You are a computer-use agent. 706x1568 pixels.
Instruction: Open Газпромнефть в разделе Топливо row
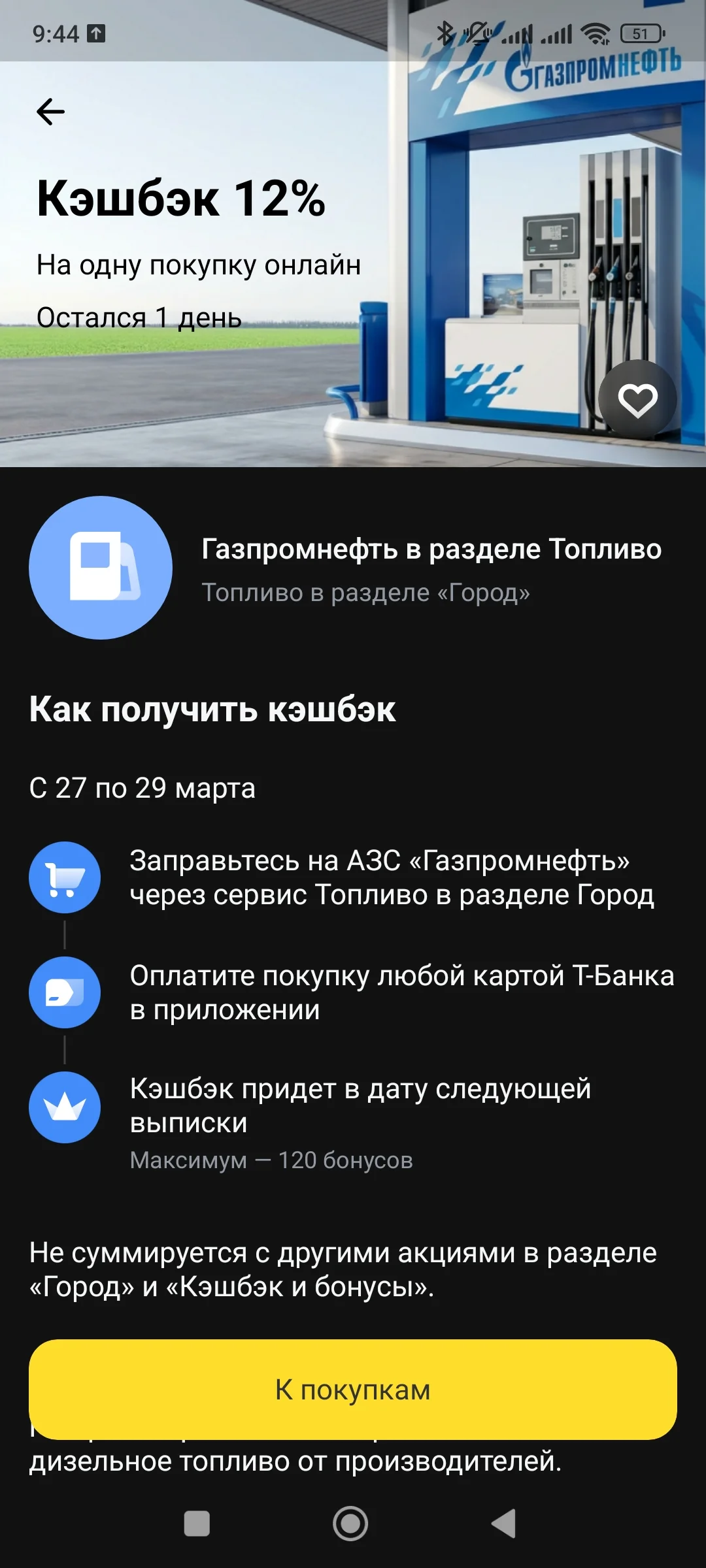pos(353,568)
